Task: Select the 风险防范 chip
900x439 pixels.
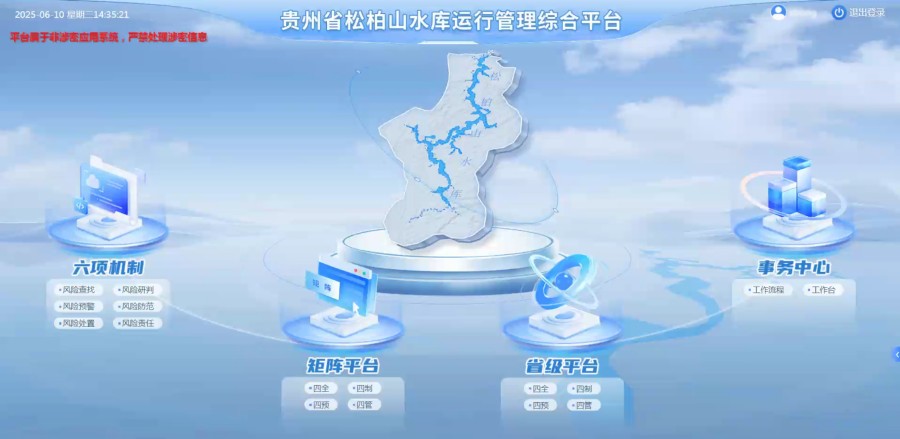Action: pos(136,306)
